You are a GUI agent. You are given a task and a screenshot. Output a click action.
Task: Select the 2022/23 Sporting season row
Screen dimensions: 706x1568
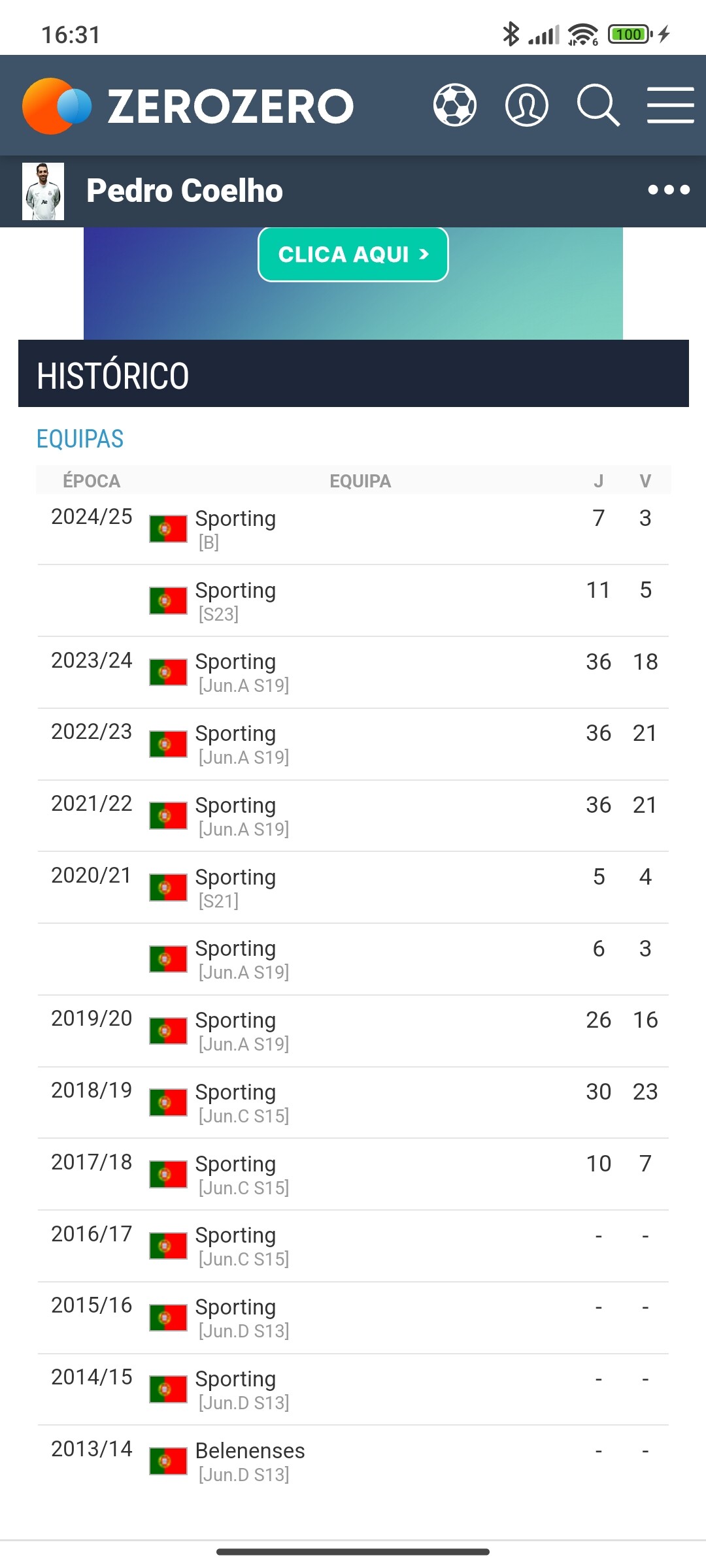click(x=353, y=744)
